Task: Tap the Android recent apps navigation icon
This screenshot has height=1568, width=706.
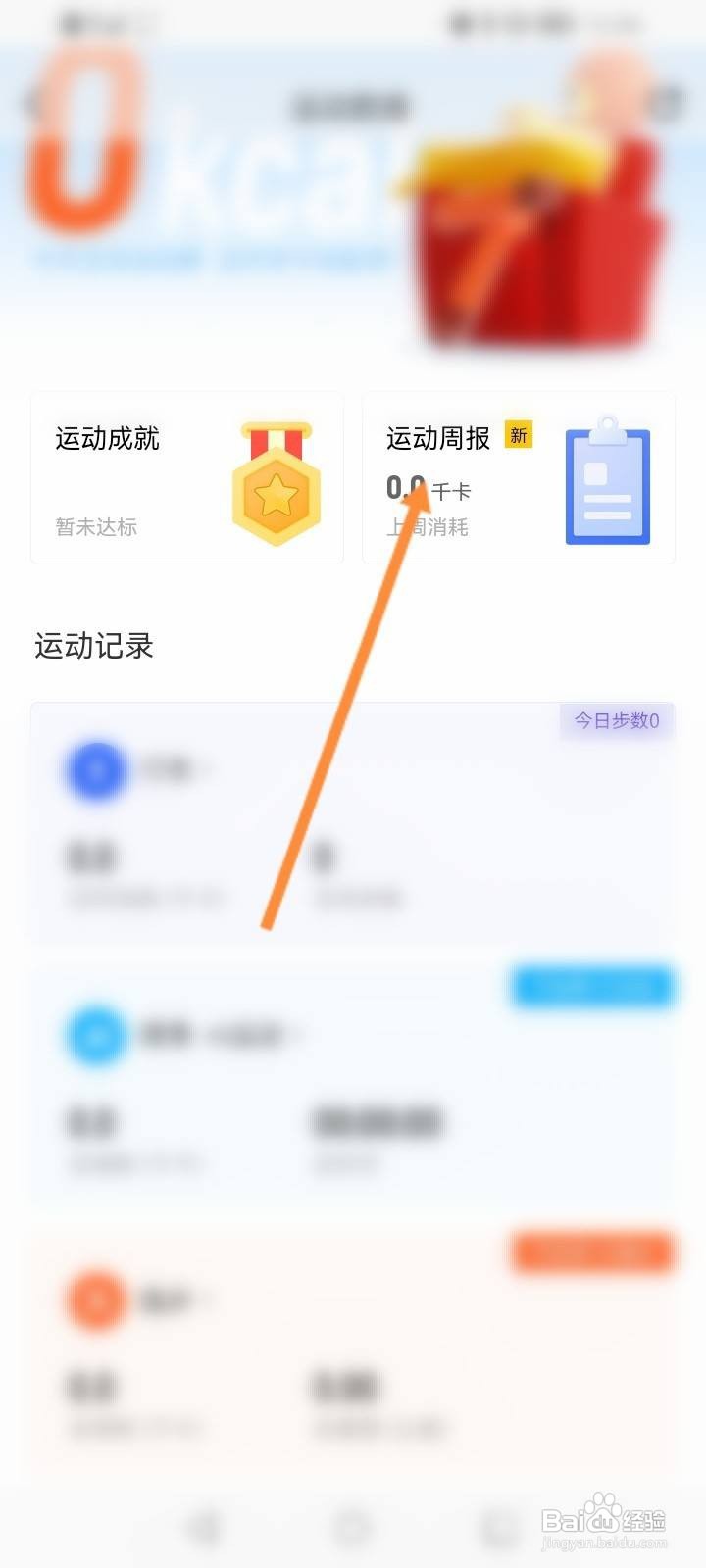Action: 495,1527
